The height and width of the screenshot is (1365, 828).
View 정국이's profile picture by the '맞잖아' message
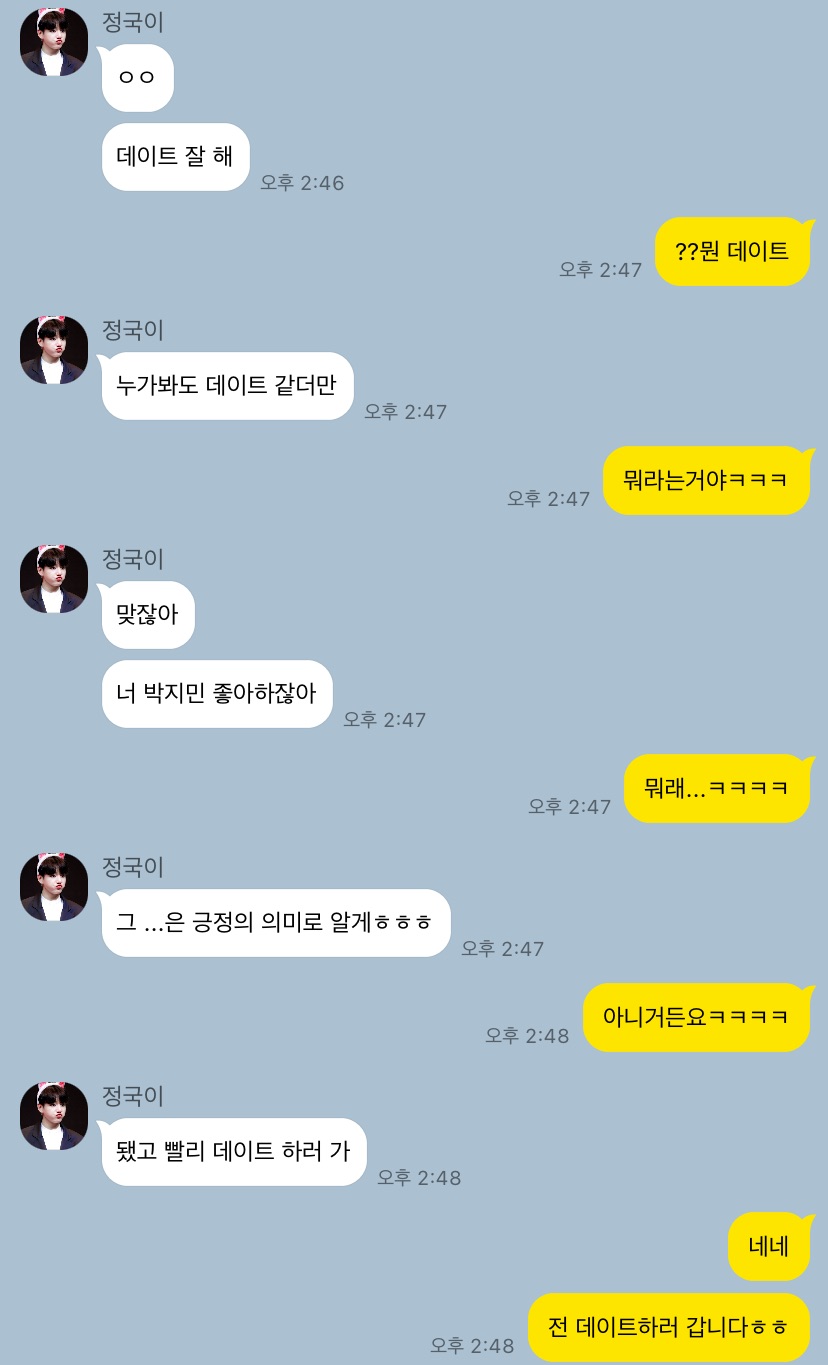54,579
